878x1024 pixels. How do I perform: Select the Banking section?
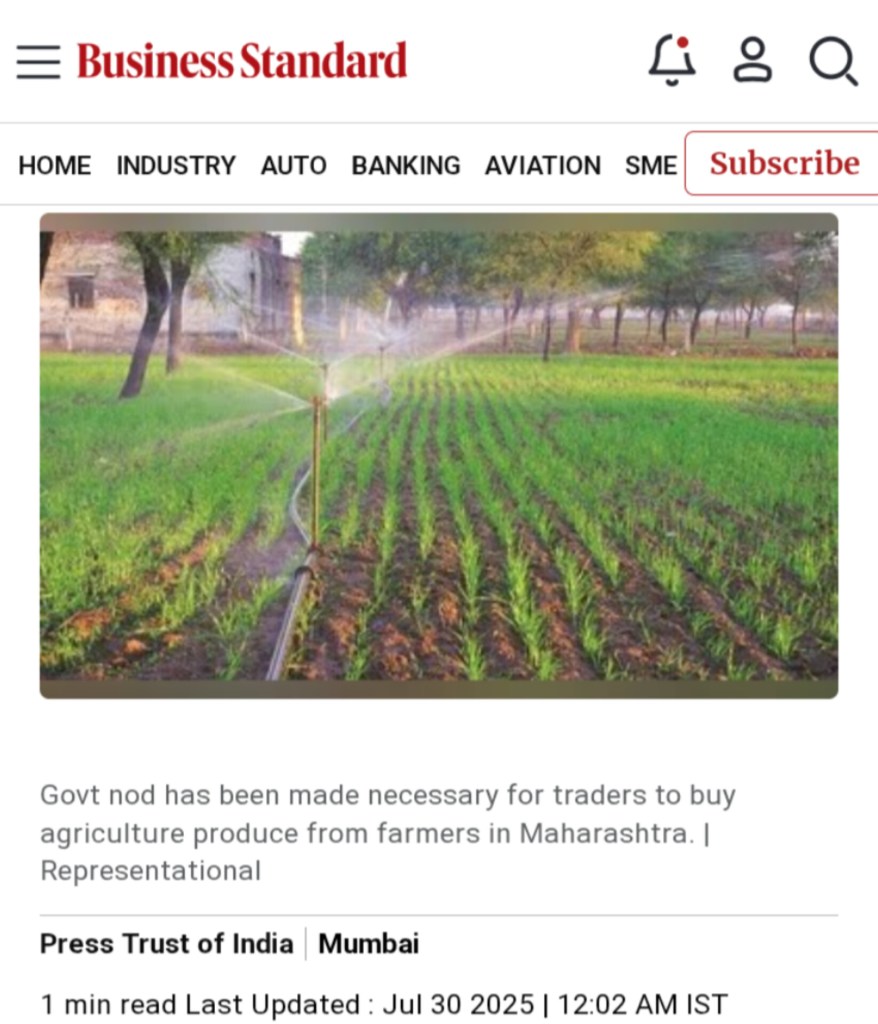tap(406, 165)
